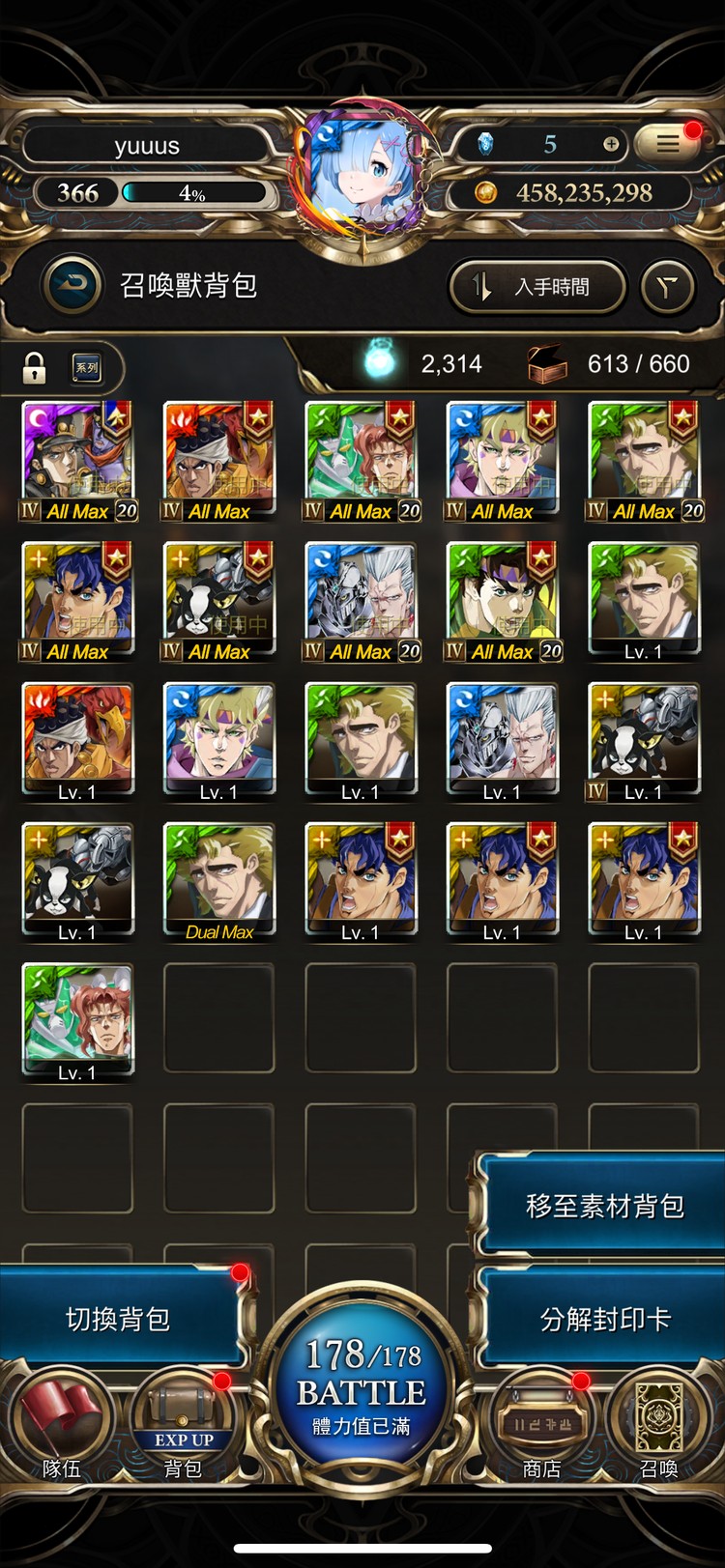
Task: Toggle the card lock icon
Action: [35, 367]
